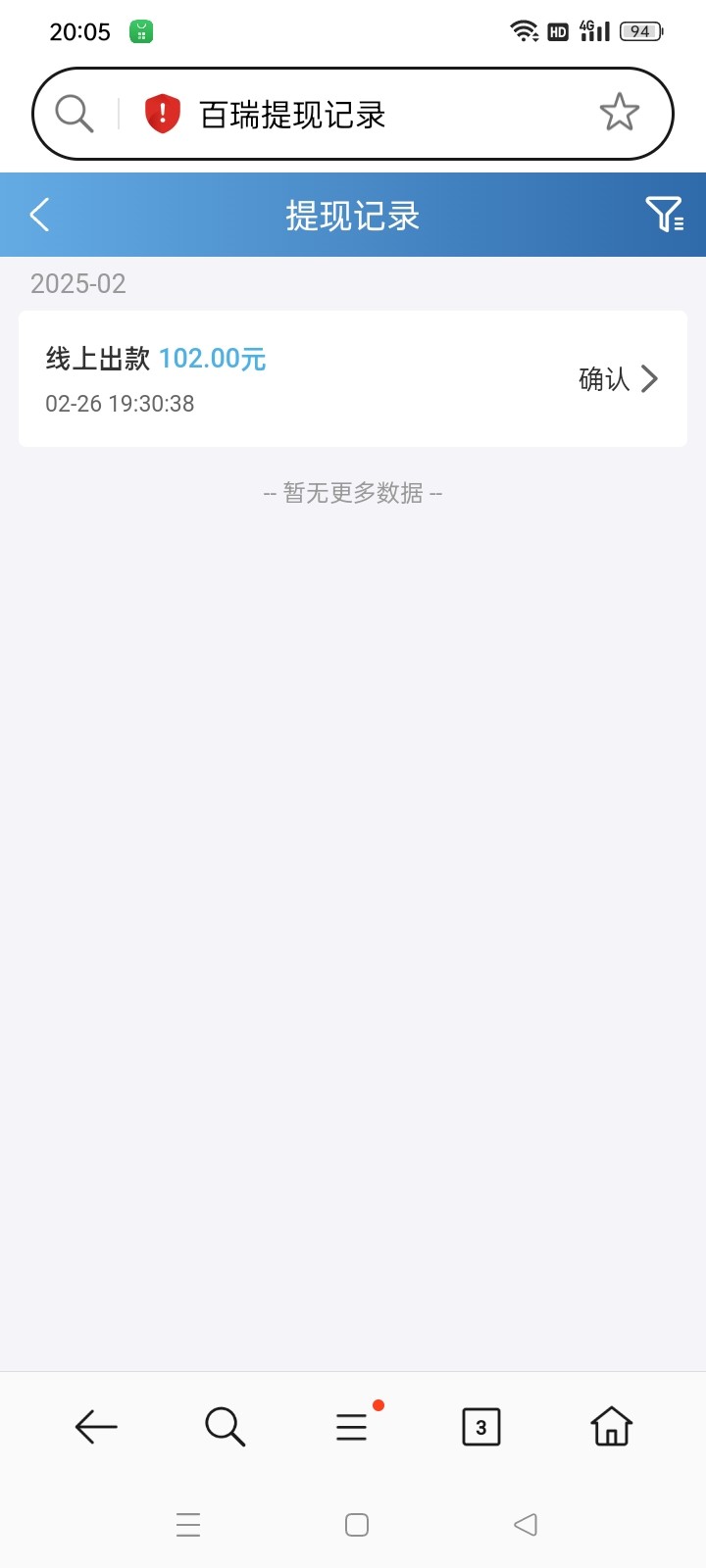Open the browser menu with the red dot
This screenshot has height=1568, width=706.
point(352,1427)
